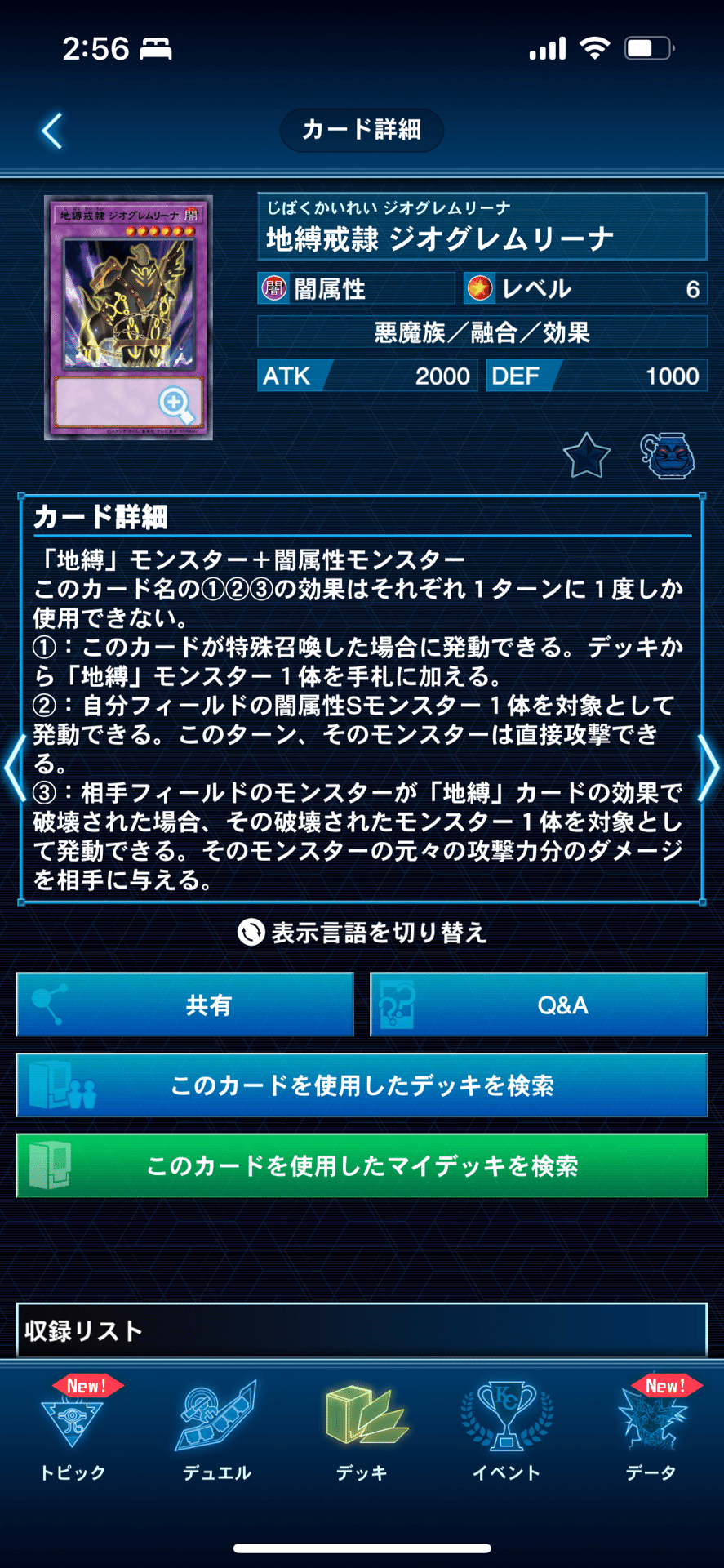Screen dimensions: 724x1568
Task: Switch to the デッキ tab
Action: (362, 1431)
